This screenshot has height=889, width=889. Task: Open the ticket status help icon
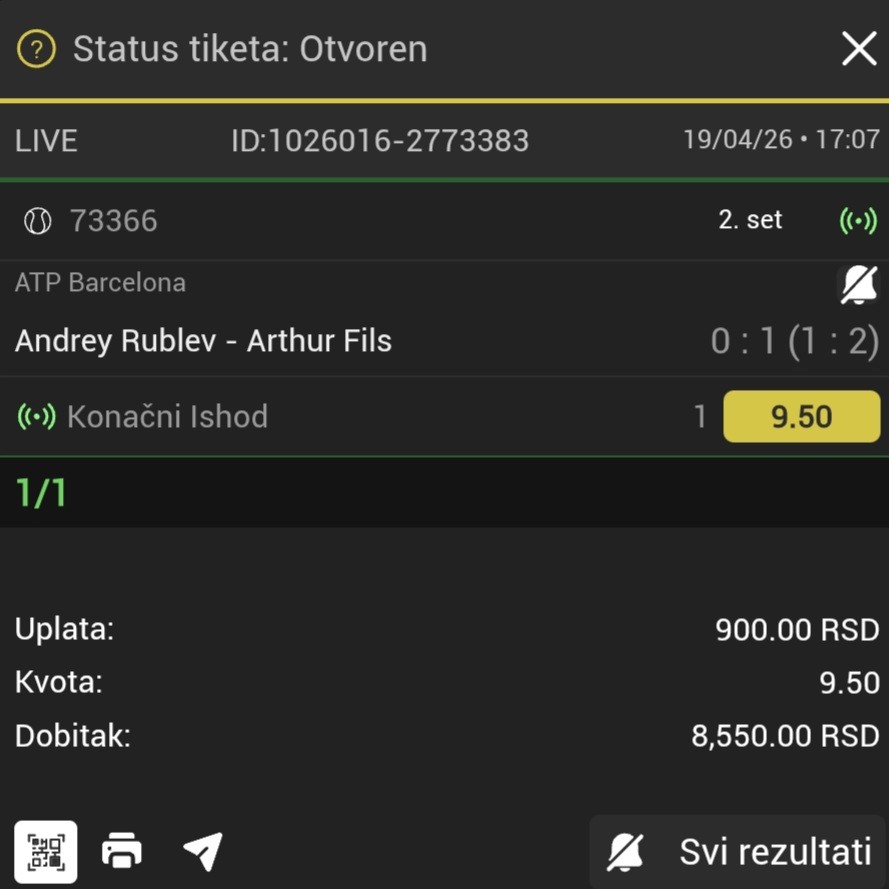tap(37, 48)
